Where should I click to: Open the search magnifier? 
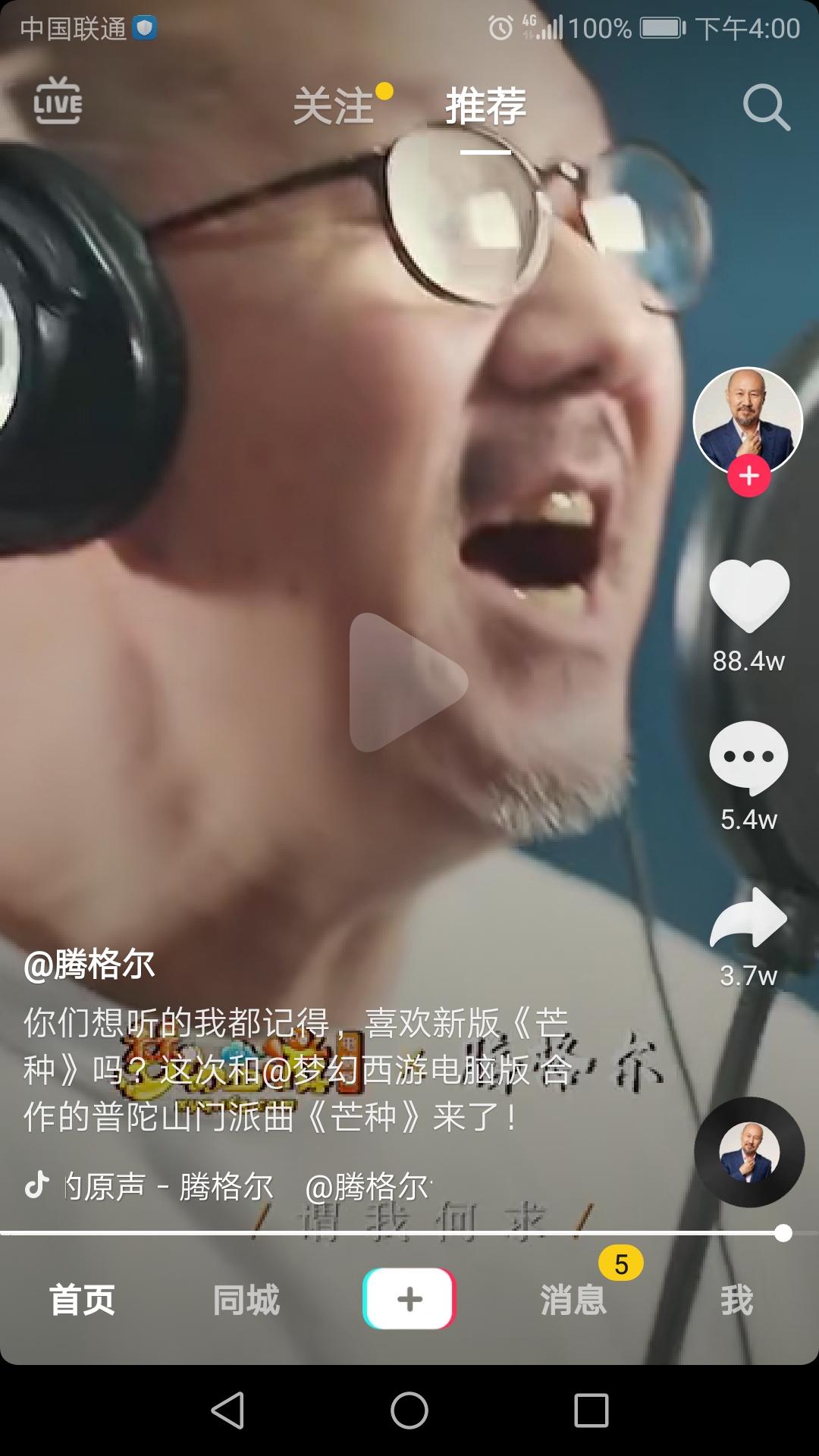coord(766,108)
